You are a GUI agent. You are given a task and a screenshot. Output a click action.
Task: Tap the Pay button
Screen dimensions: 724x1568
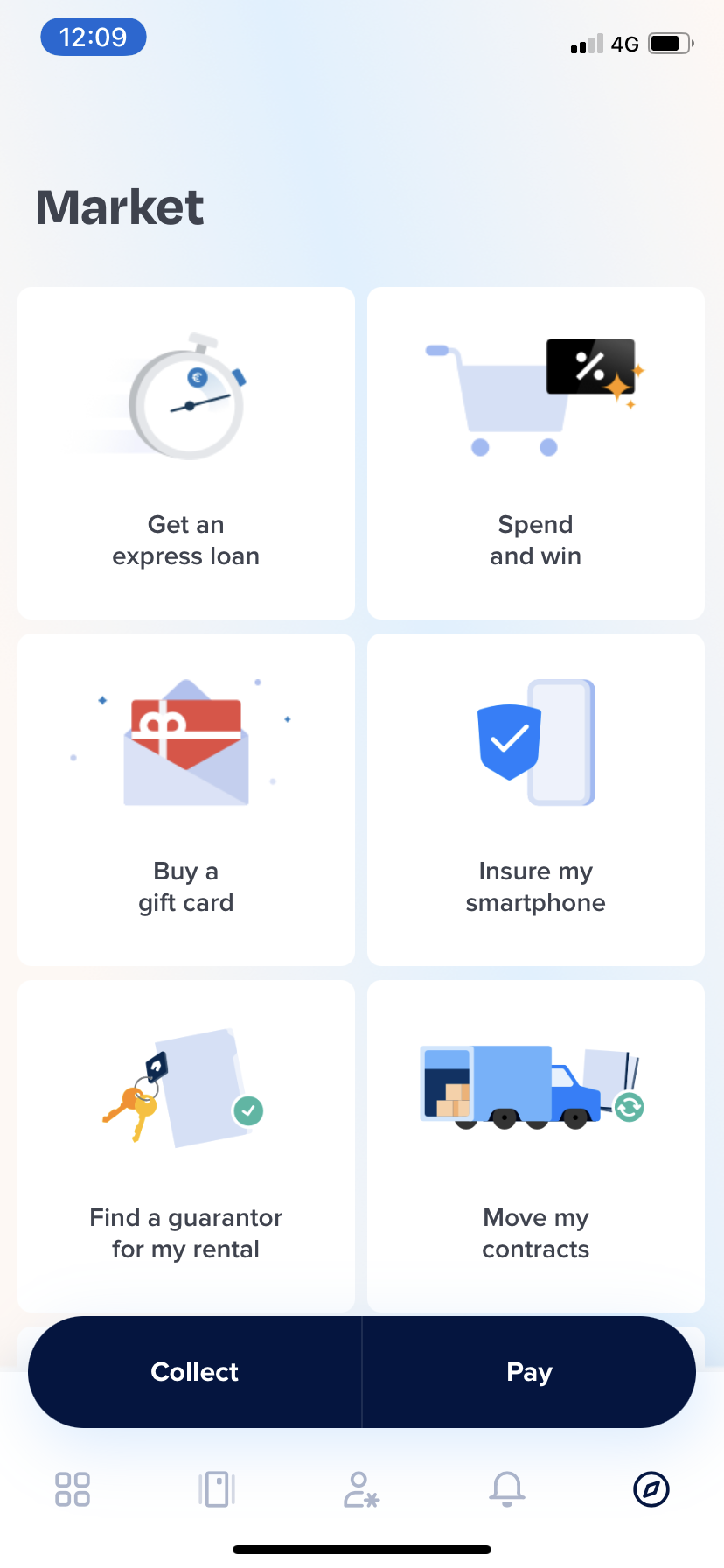click(529, 1372)
